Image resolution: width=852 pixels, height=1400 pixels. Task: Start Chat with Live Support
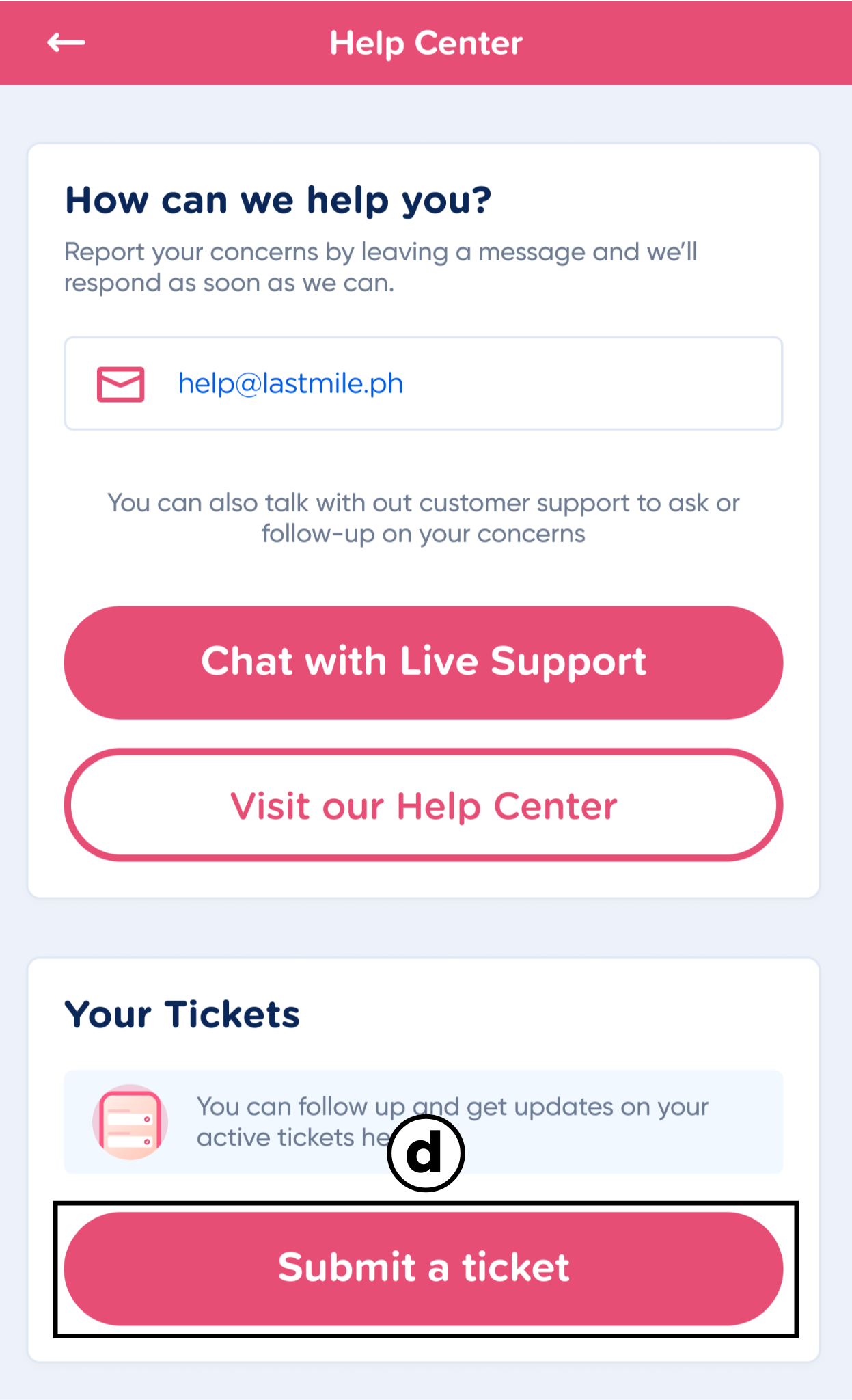coord(424,662)
